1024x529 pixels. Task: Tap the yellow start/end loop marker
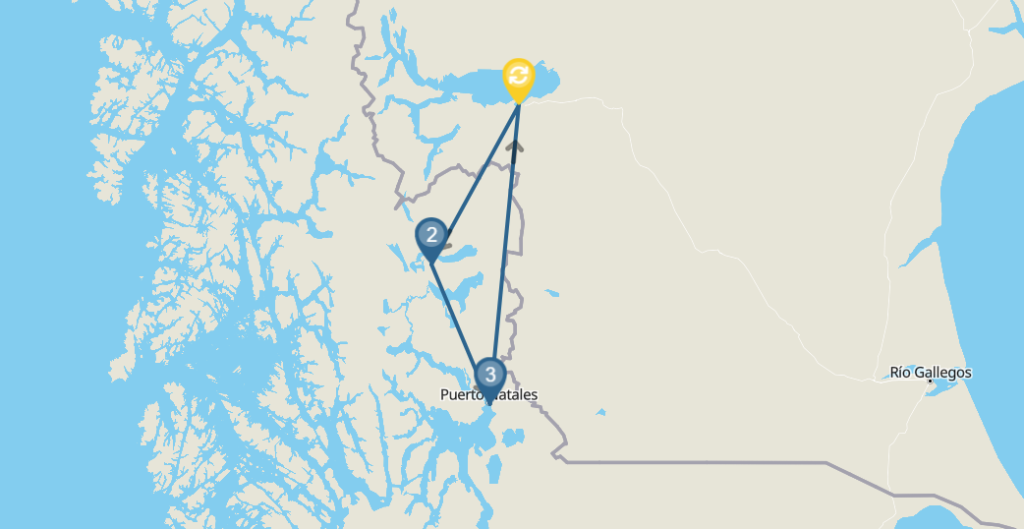pos(518,77)
